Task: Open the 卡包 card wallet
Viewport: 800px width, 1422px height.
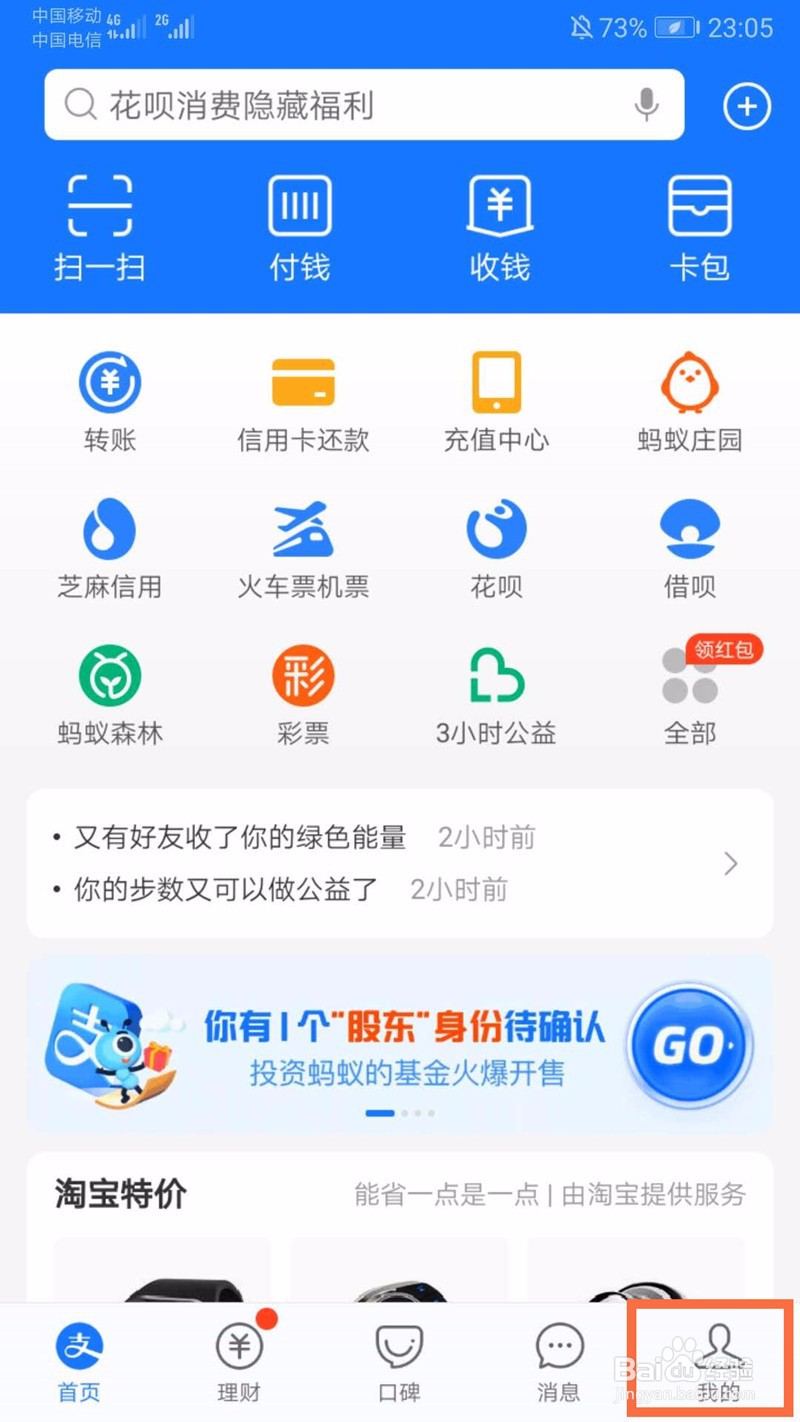Action: [699, 225]
